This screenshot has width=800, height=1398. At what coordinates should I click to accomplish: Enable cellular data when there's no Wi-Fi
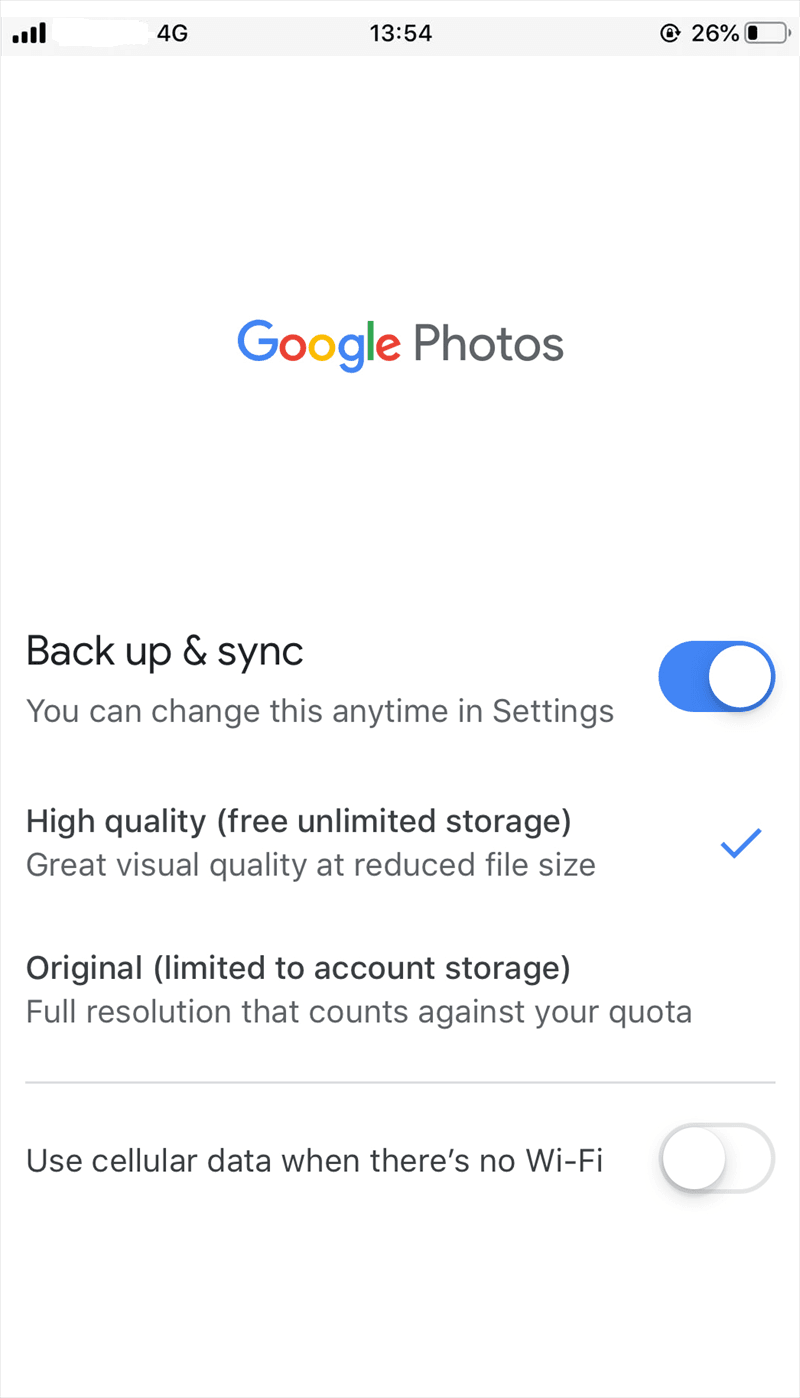tap(716, 1160)
